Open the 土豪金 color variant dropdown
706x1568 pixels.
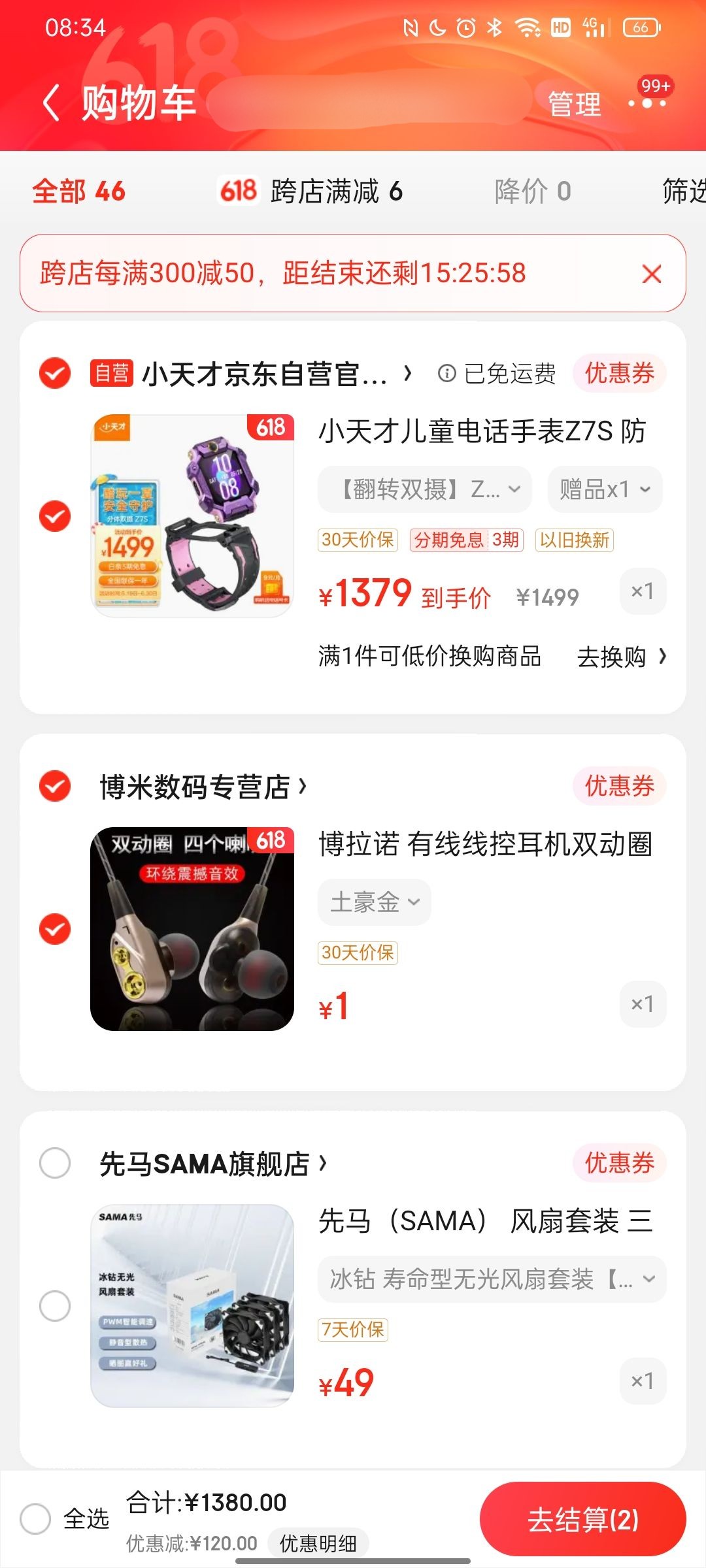(373, 902)
